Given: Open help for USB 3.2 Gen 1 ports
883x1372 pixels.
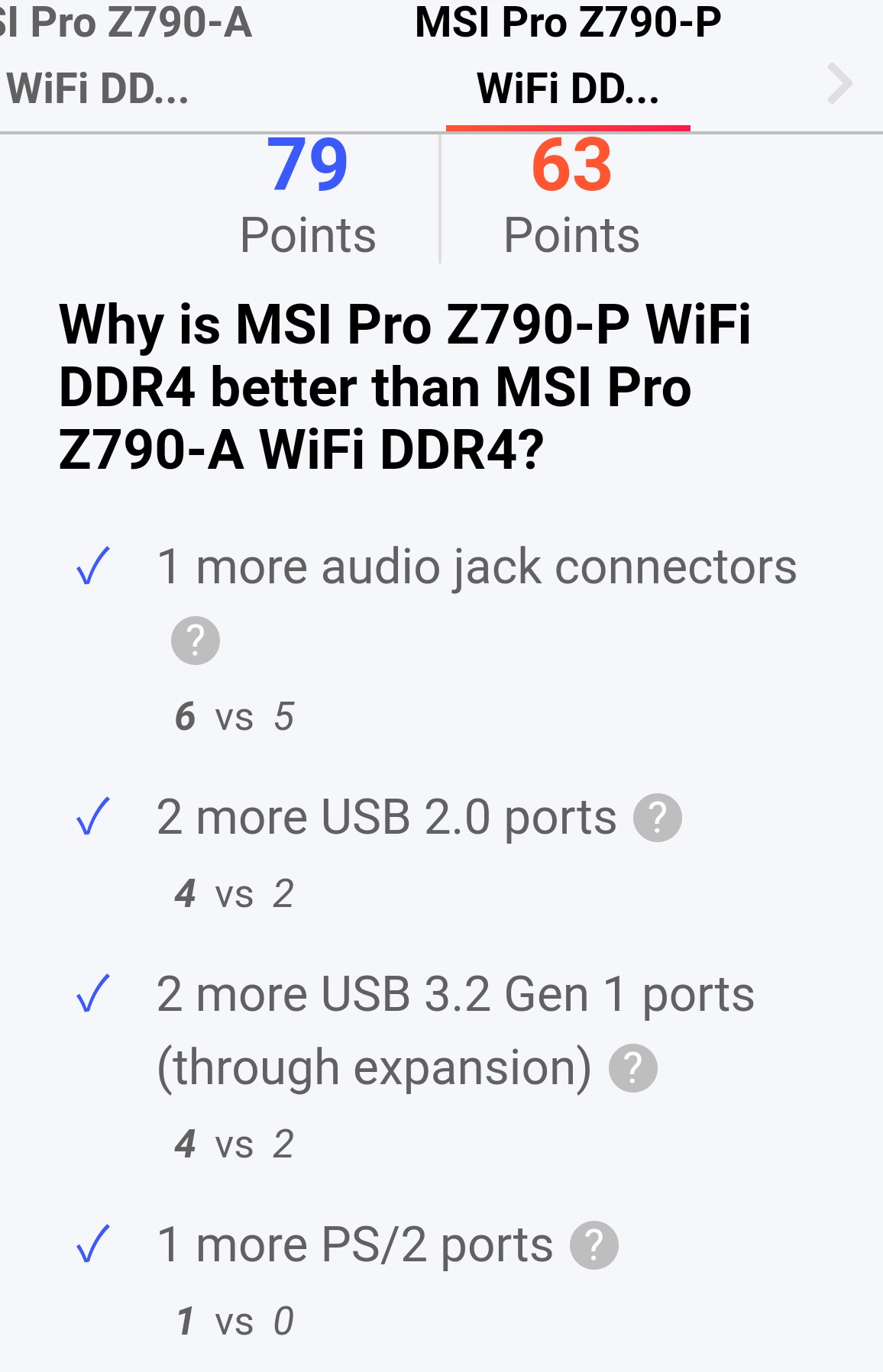Looking at the screenshot, I should click(632, 1068).
